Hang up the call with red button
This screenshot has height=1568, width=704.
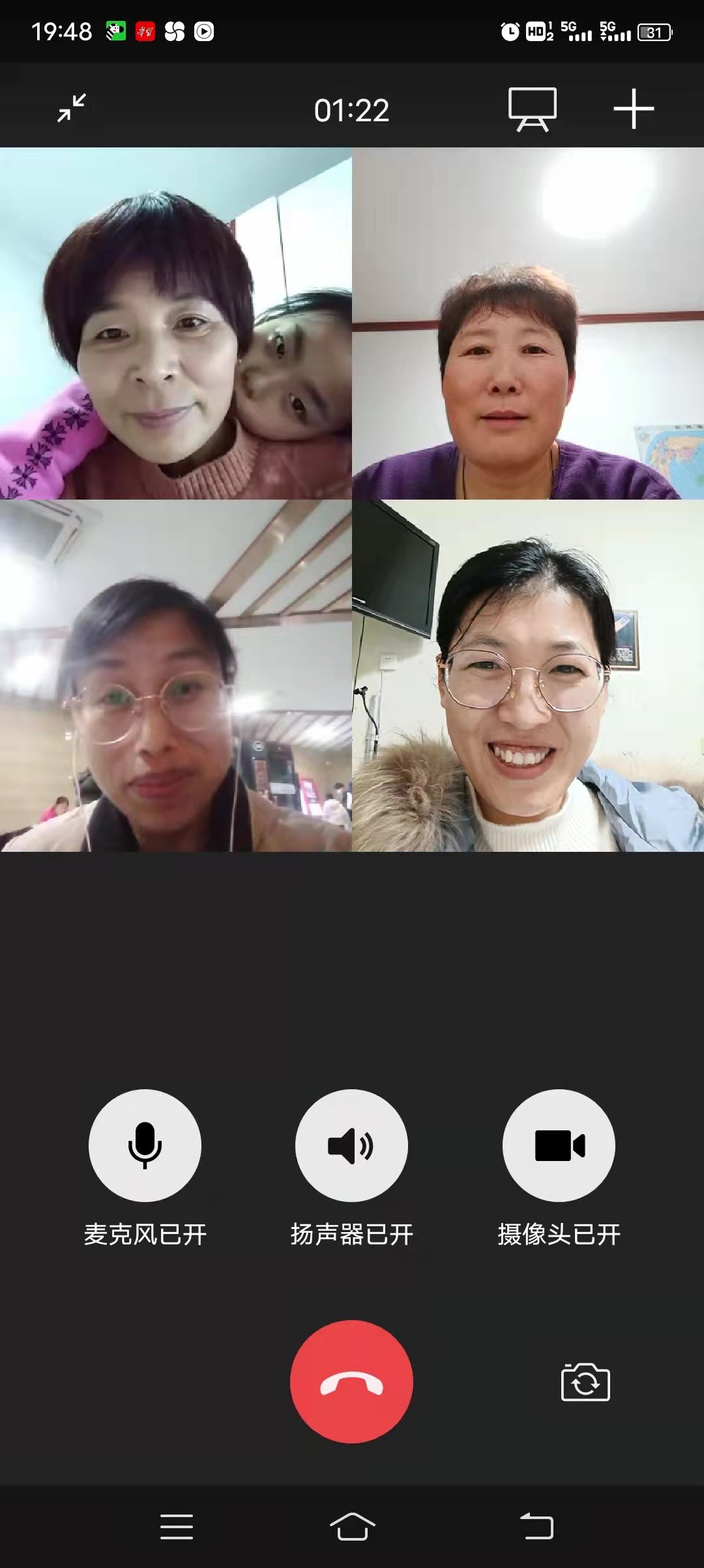click(351, 1381)
